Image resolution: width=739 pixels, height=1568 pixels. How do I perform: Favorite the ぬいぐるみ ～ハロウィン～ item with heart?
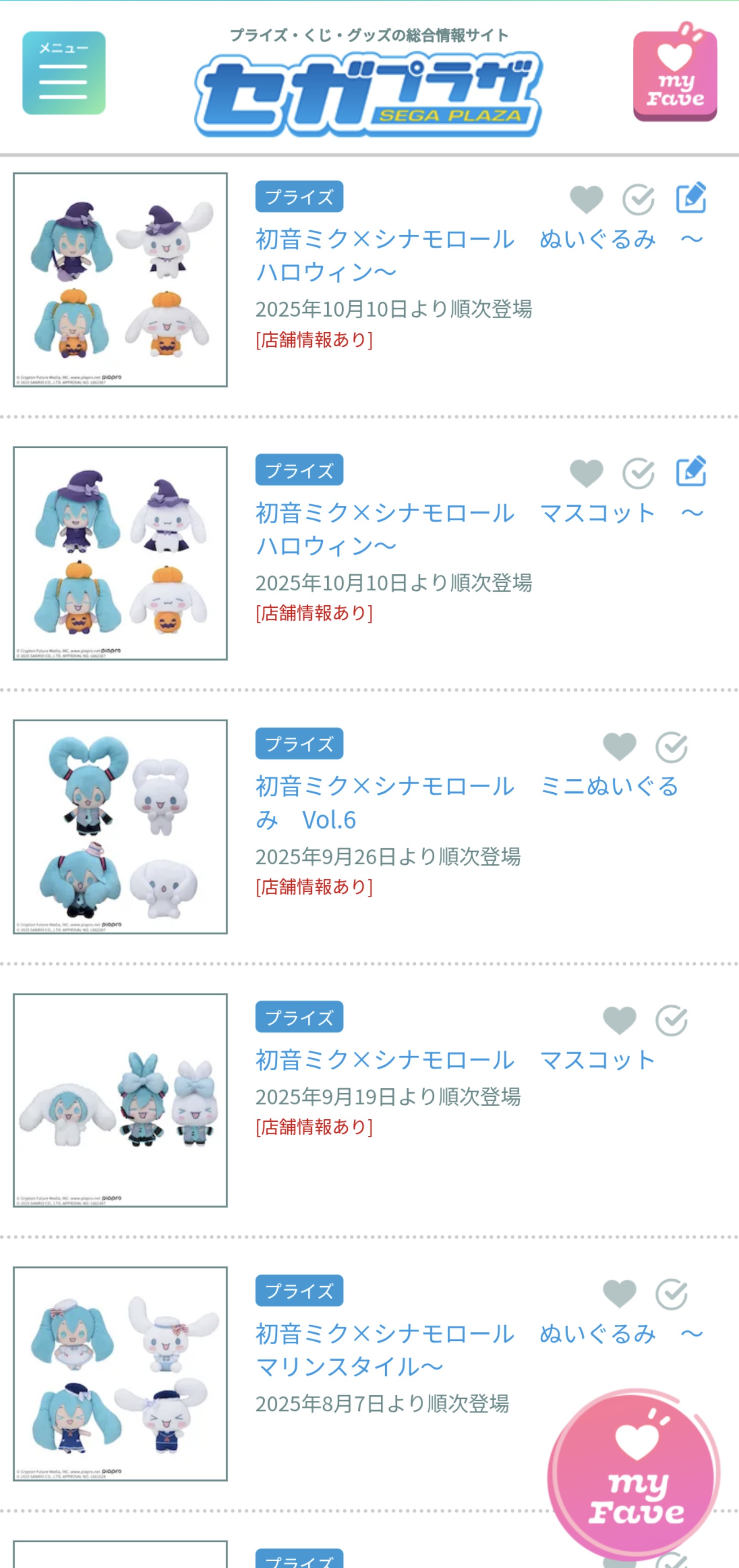(586, 199)
